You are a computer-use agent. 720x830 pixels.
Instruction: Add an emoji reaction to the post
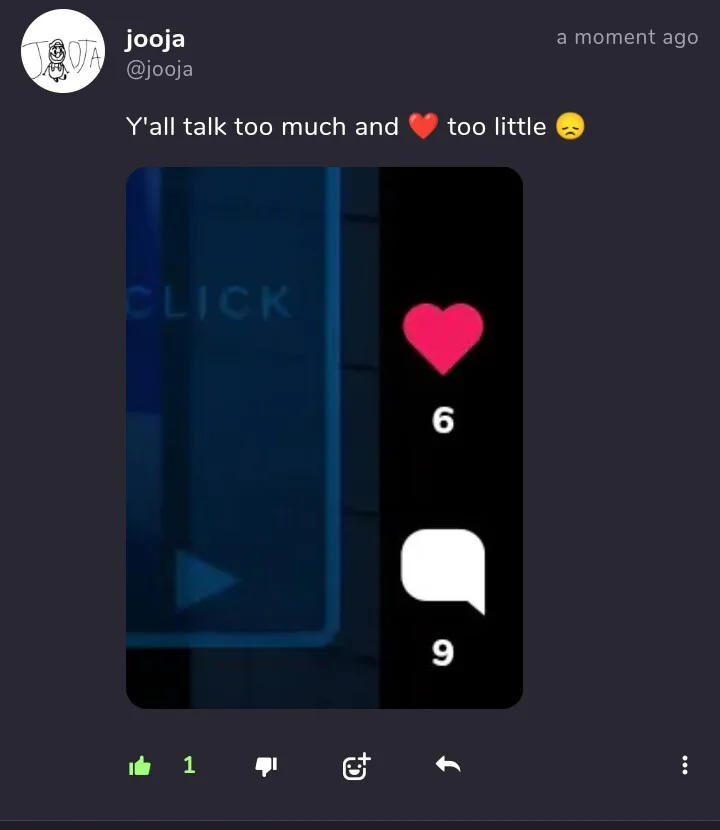pyautogui.click(x=357, y=766)
